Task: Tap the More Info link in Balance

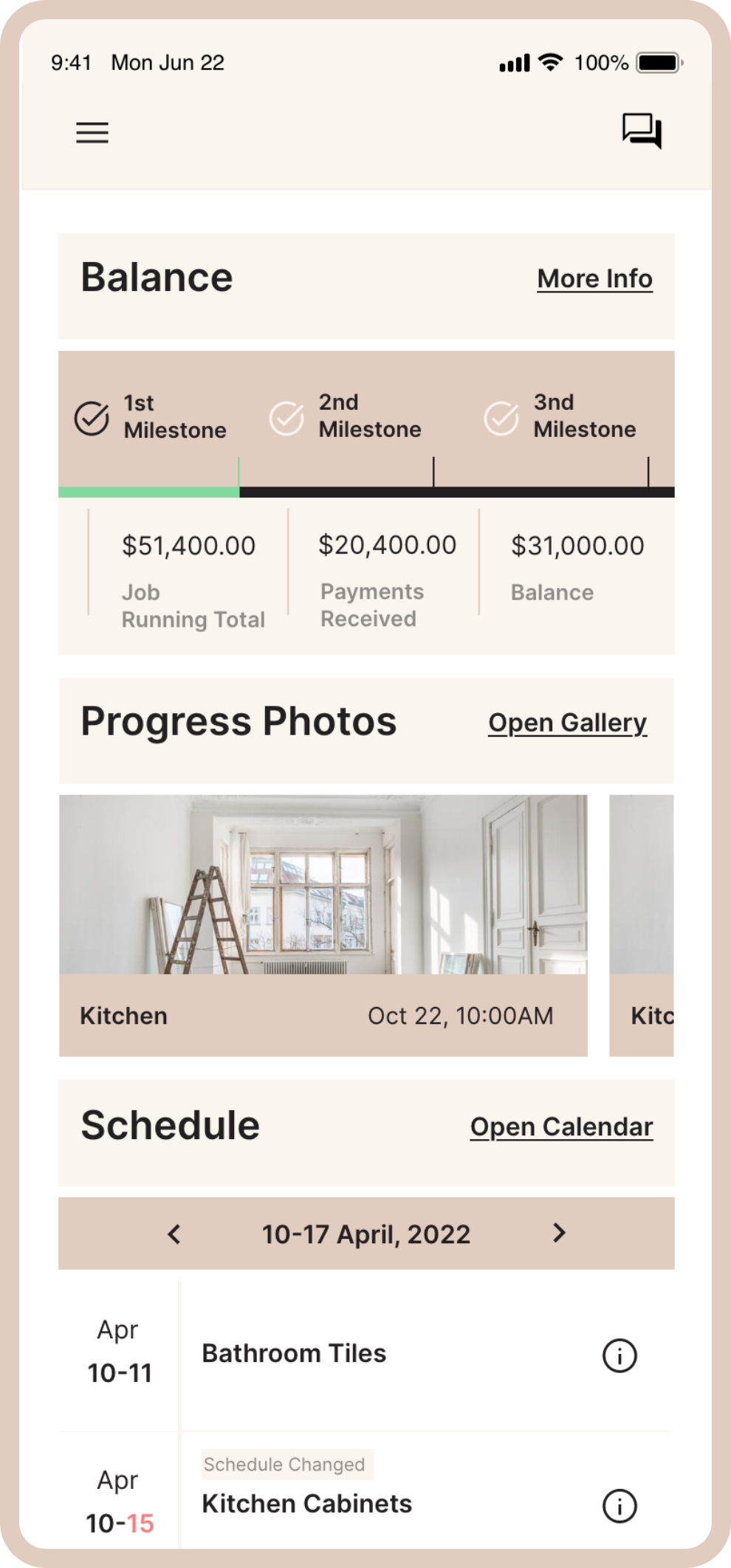Action: point(594,279)
